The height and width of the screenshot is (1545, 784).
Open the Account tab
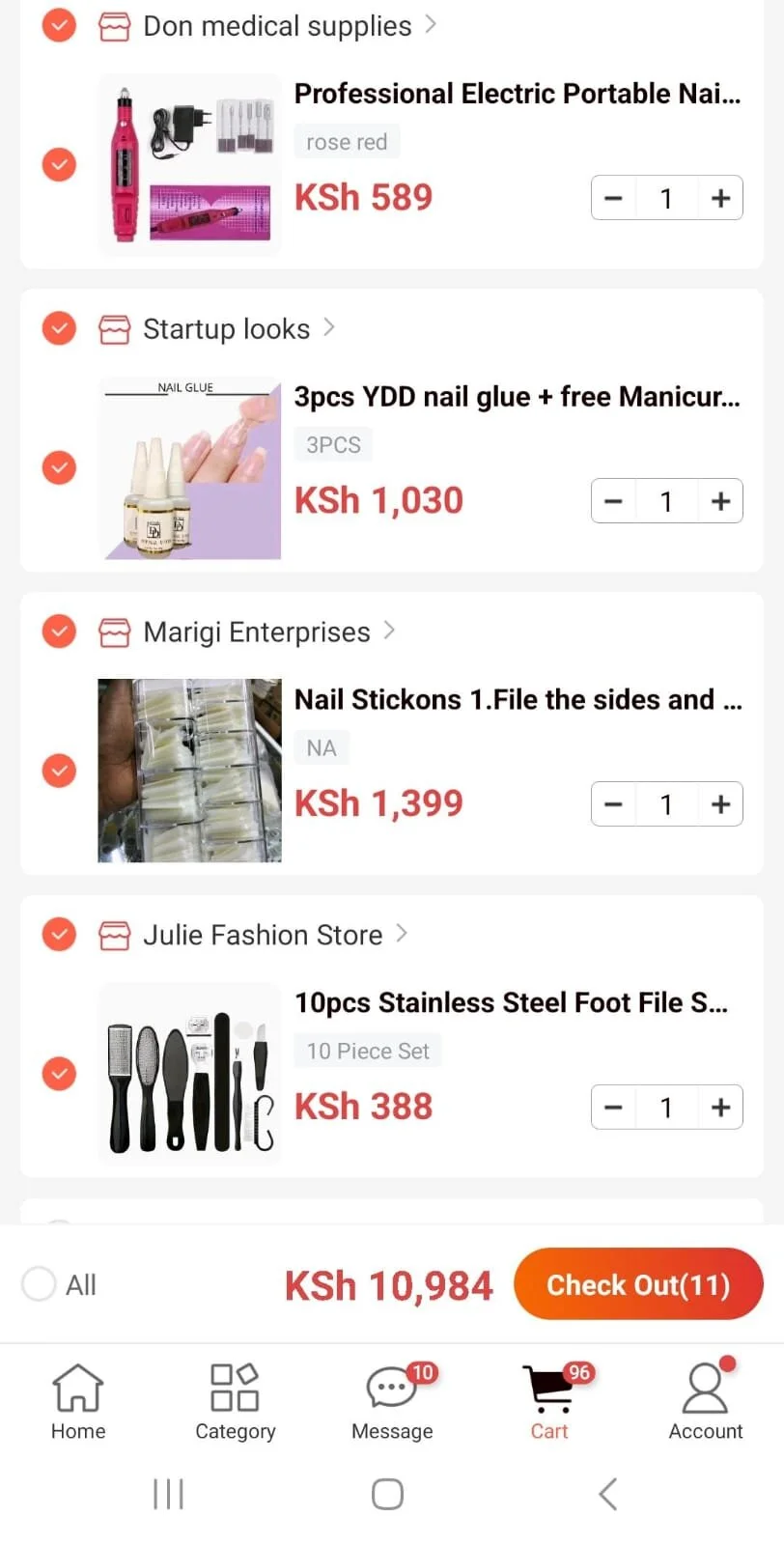tap(706, 1401)
